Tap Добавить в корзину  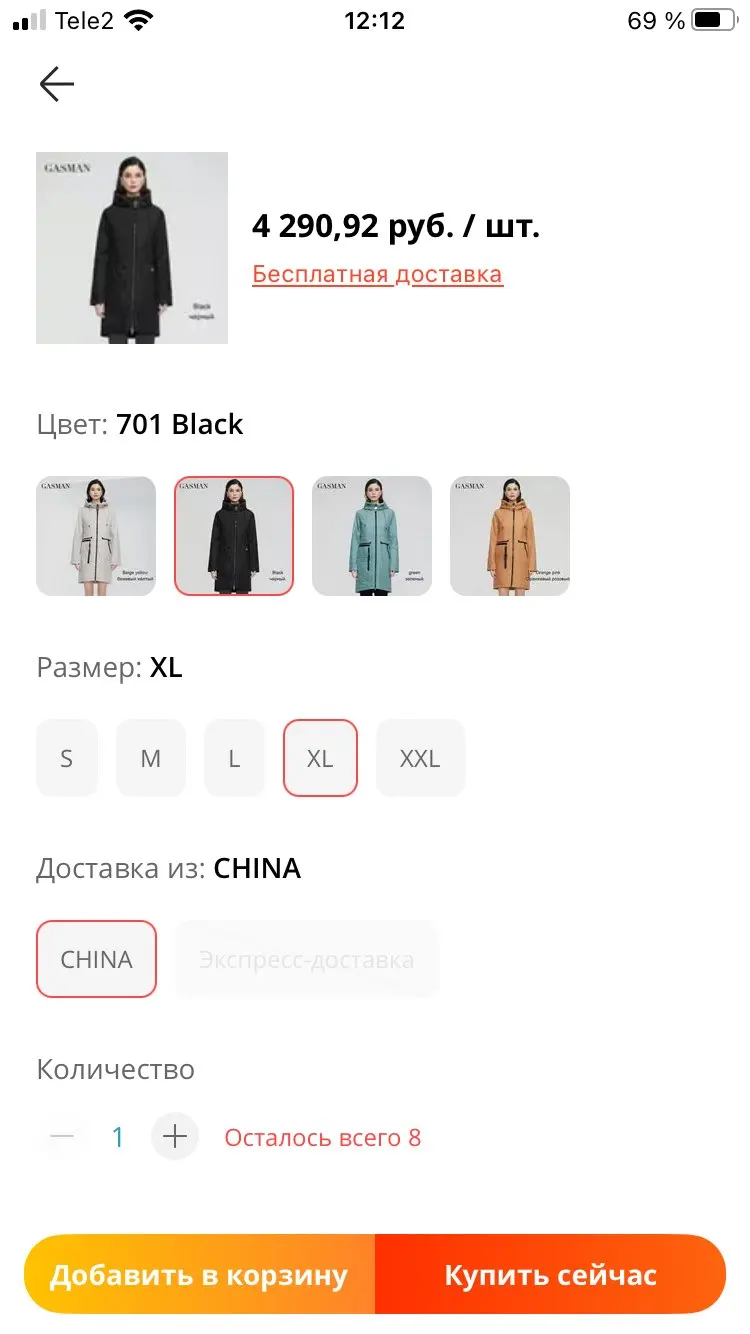tap(199, 1275)
